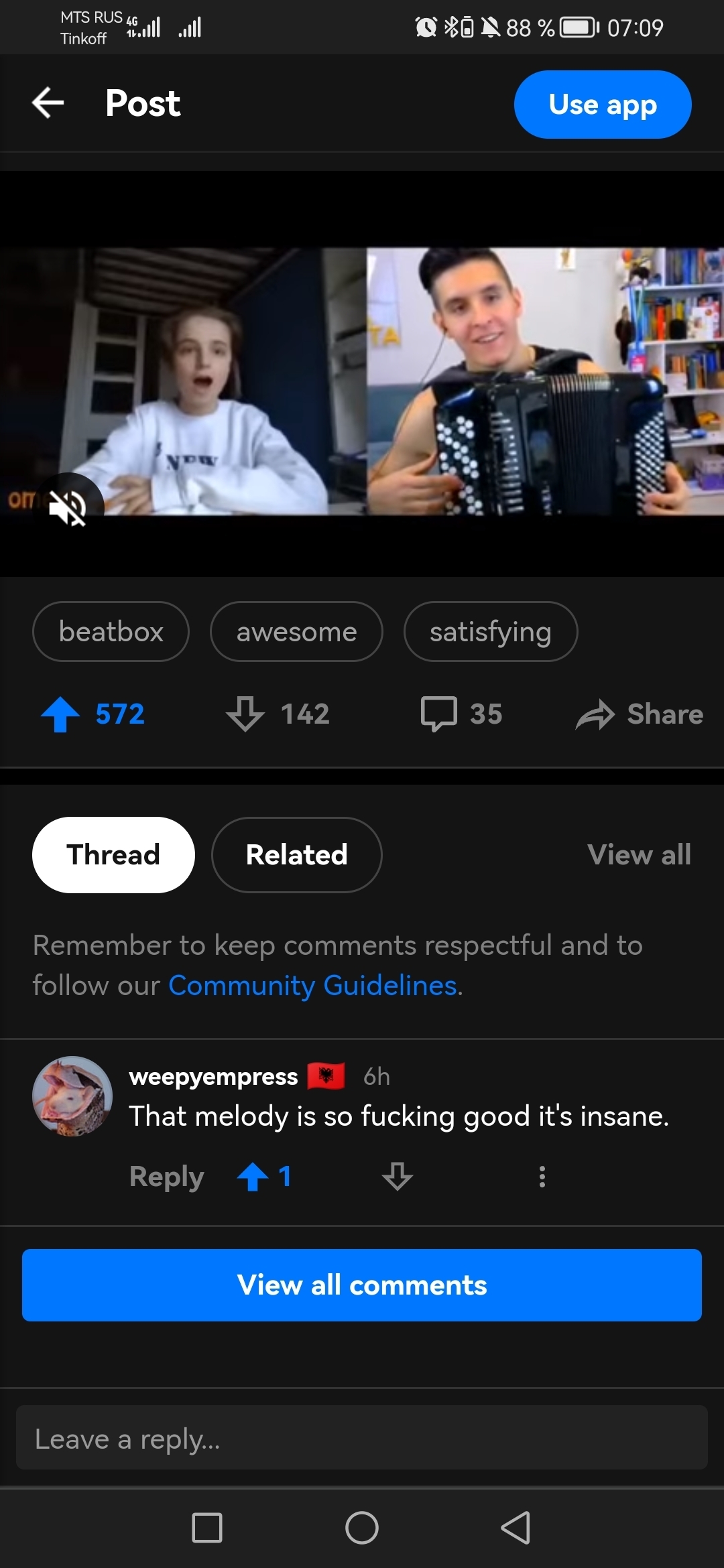Viewport: 724px width, 1568px height.
Task: Reply to weepyempress's comment
Action: pos(166,1177)
